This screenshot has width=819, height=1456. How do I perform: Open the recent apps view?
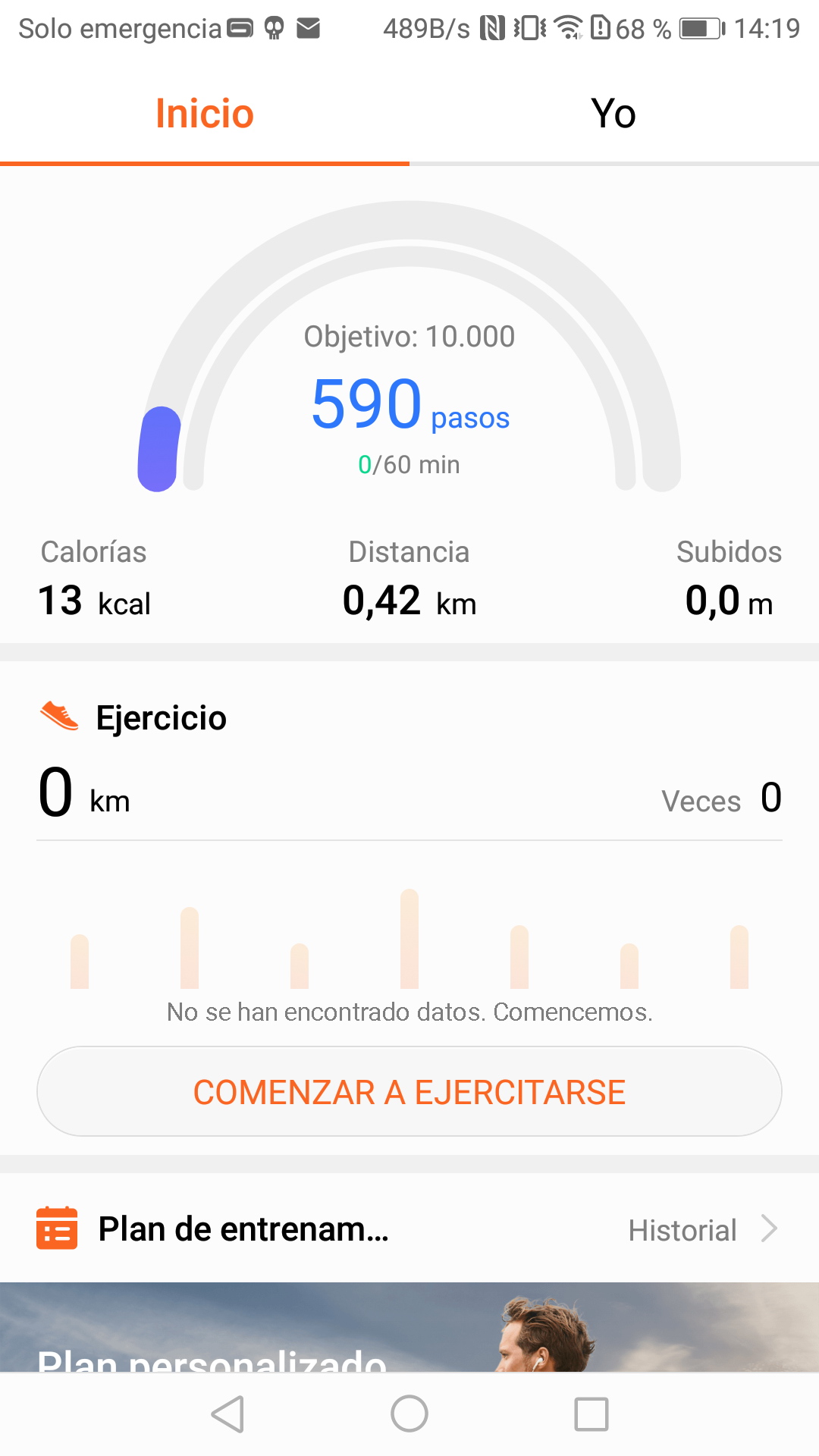[591, 1414]
